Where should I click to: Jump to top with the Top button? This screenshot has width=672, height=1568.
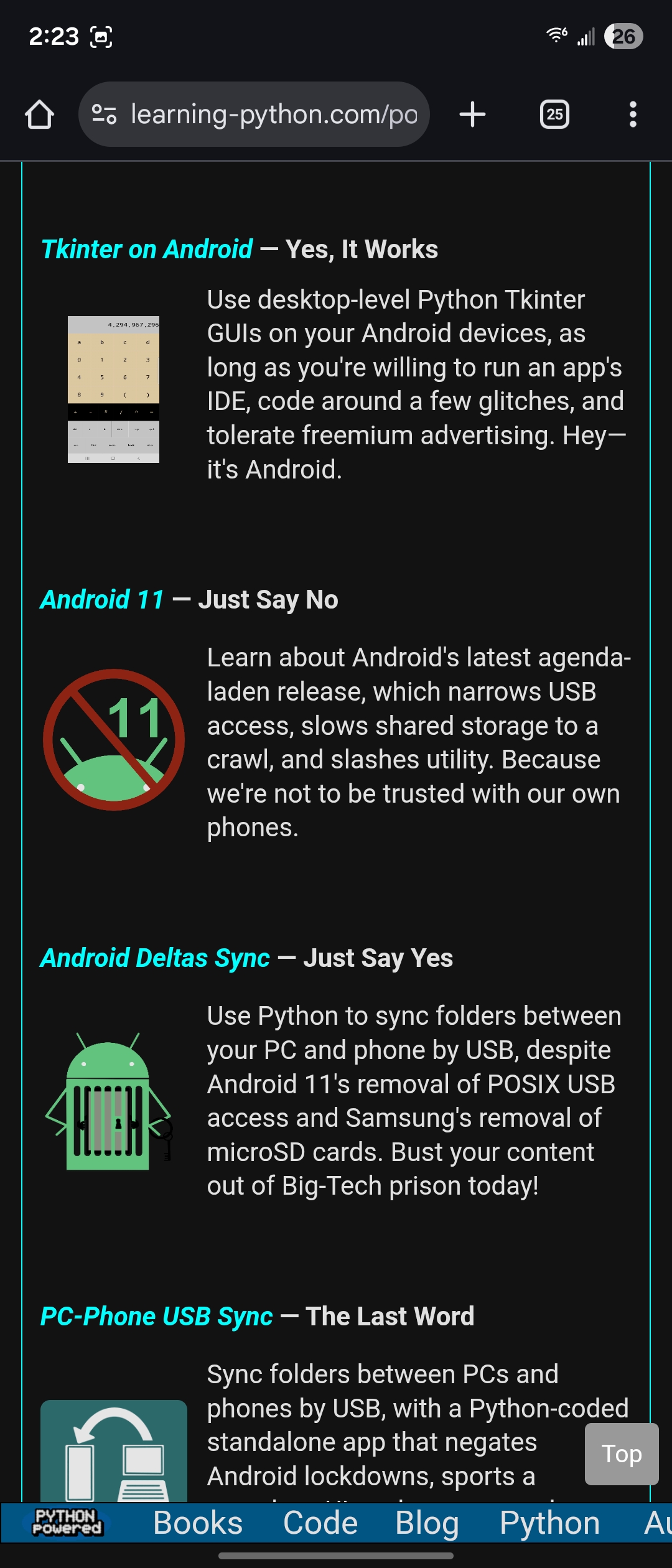pos(622,1454)
